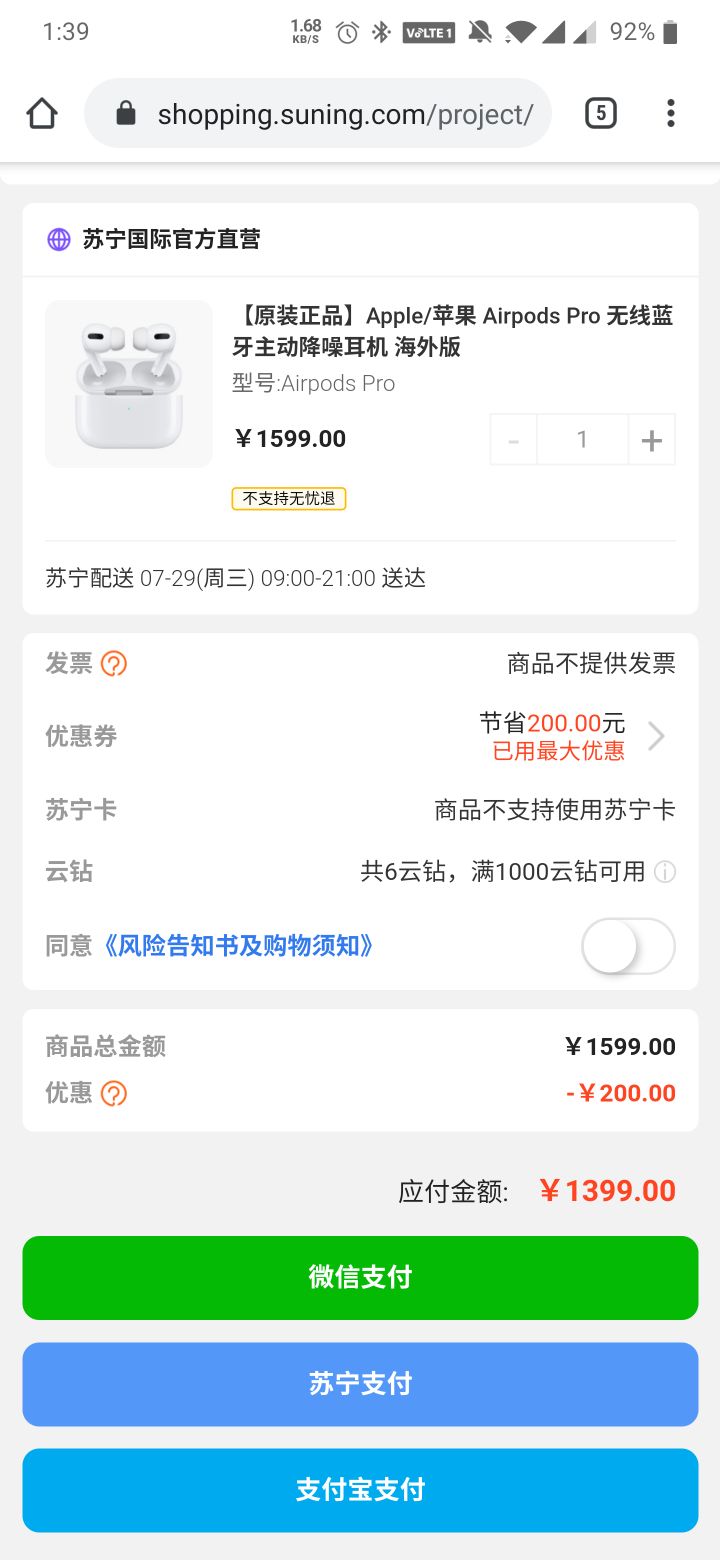Tap the info icon on the 云钻 row
This screenshot has height=1560, width=720.
[x=666, y=871]
